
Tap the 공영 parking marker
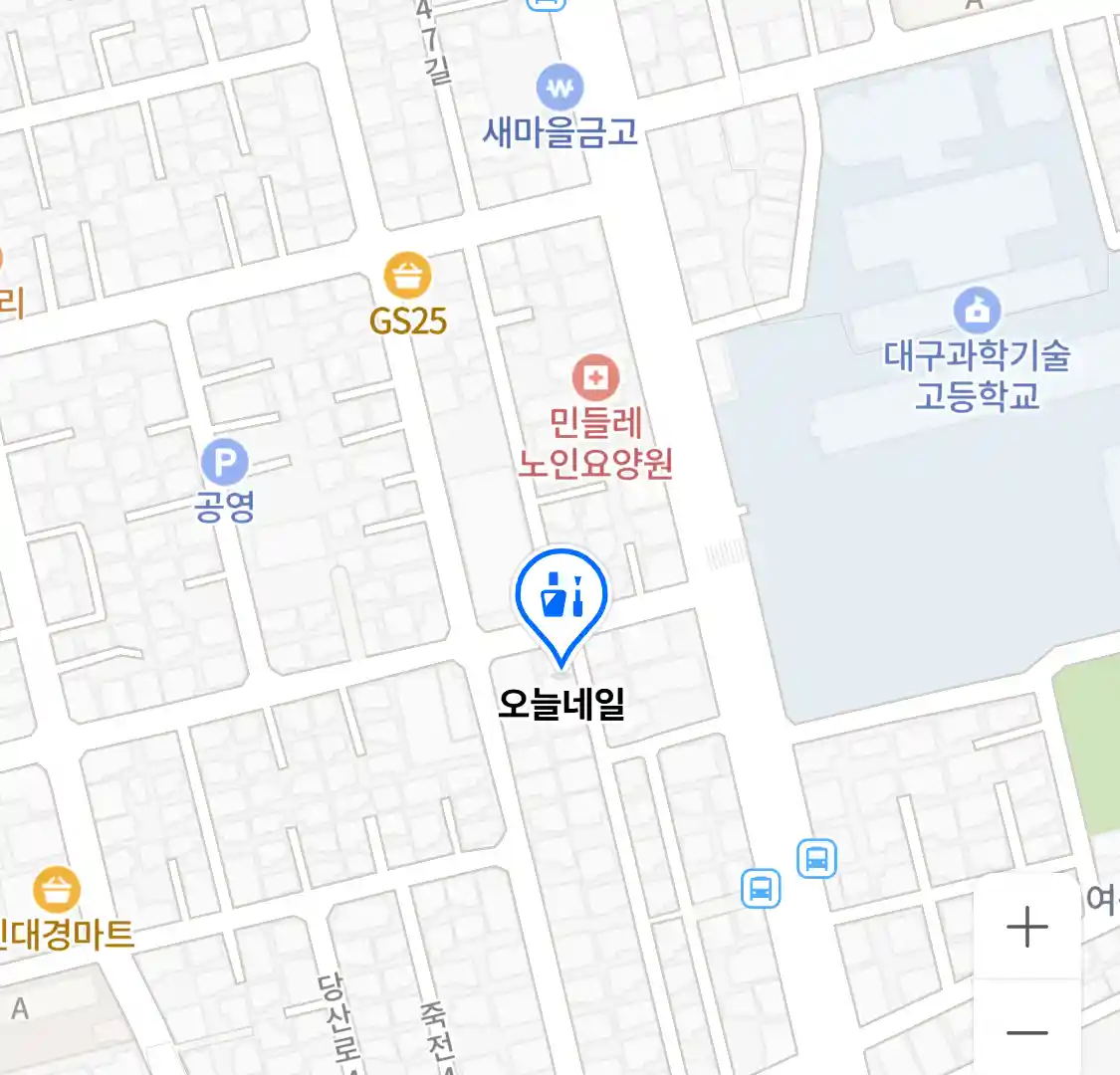pyautogui.click(x=225, y=463)
